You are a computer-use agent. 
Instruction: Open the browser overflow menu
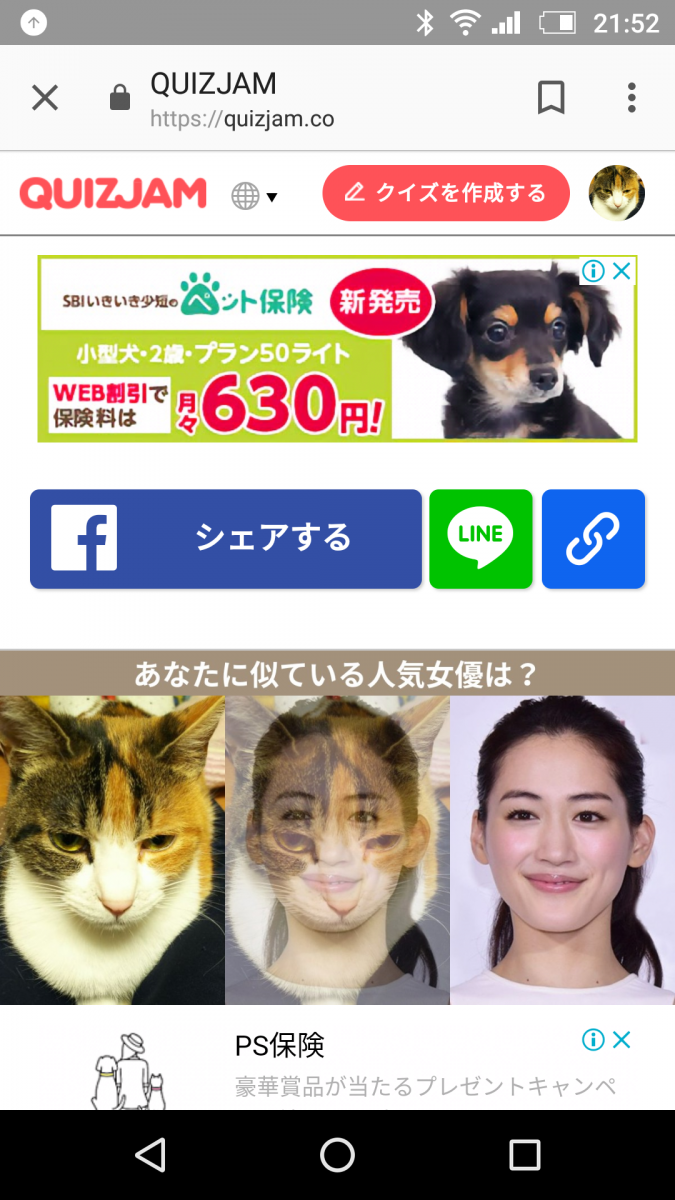click(x=631, y=98)
